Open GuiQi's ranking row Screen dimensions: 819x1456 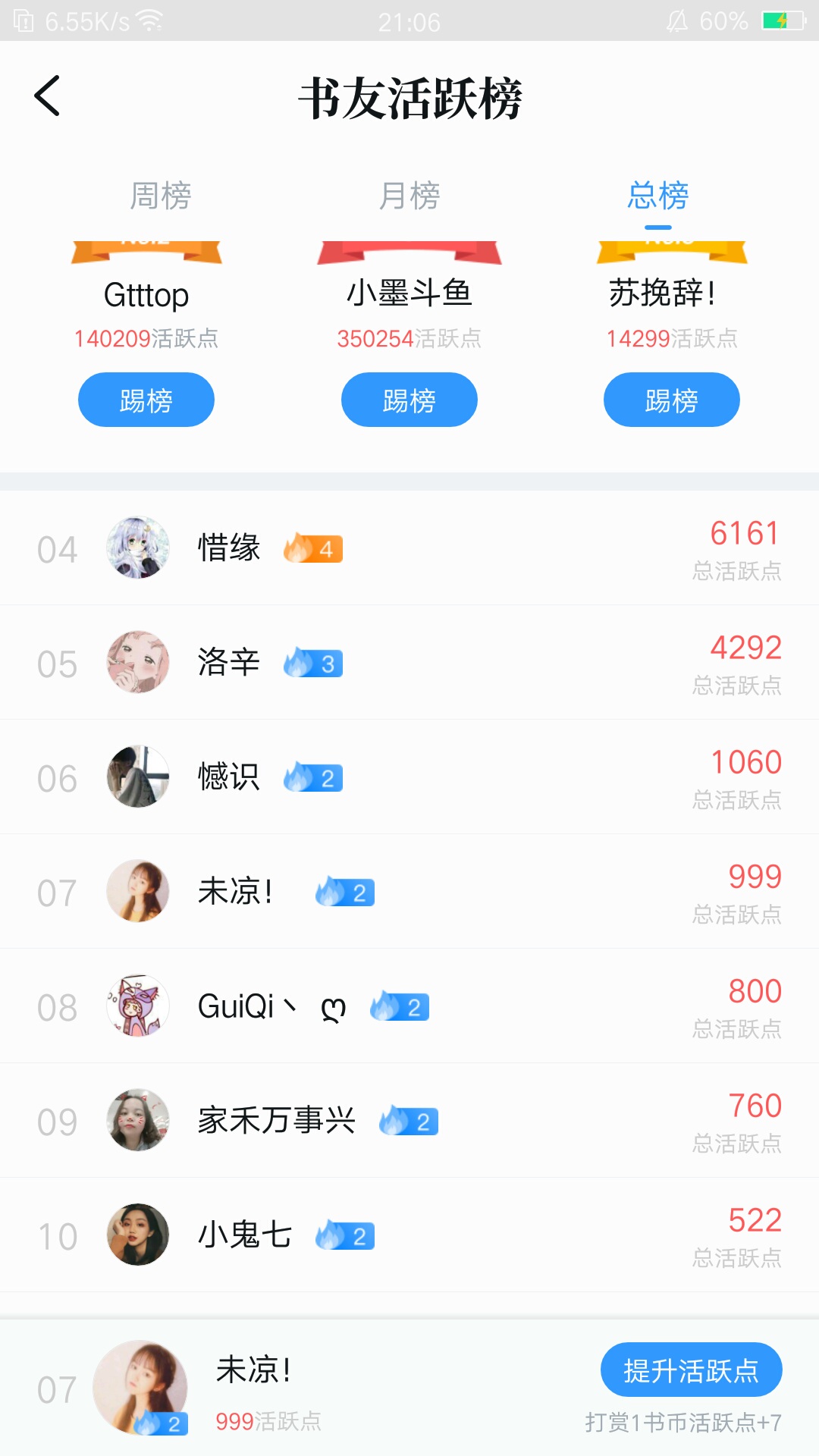pyautogui.click(x=409, y=1006)
